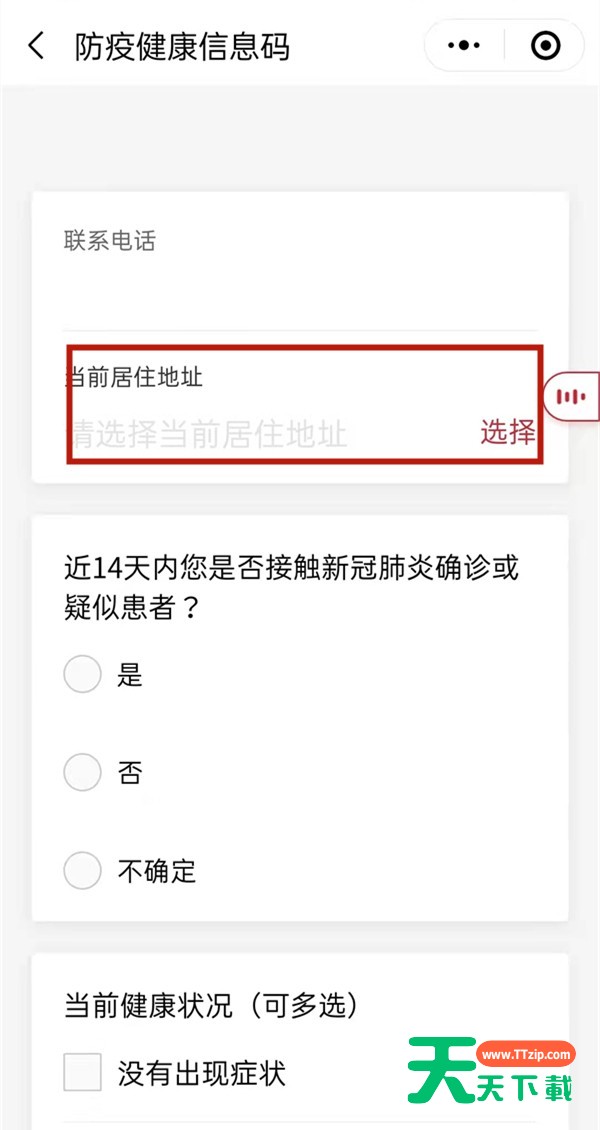Open the mini program more-options menu
Viewport: 600px width, 1130px height.
point(464,46)
